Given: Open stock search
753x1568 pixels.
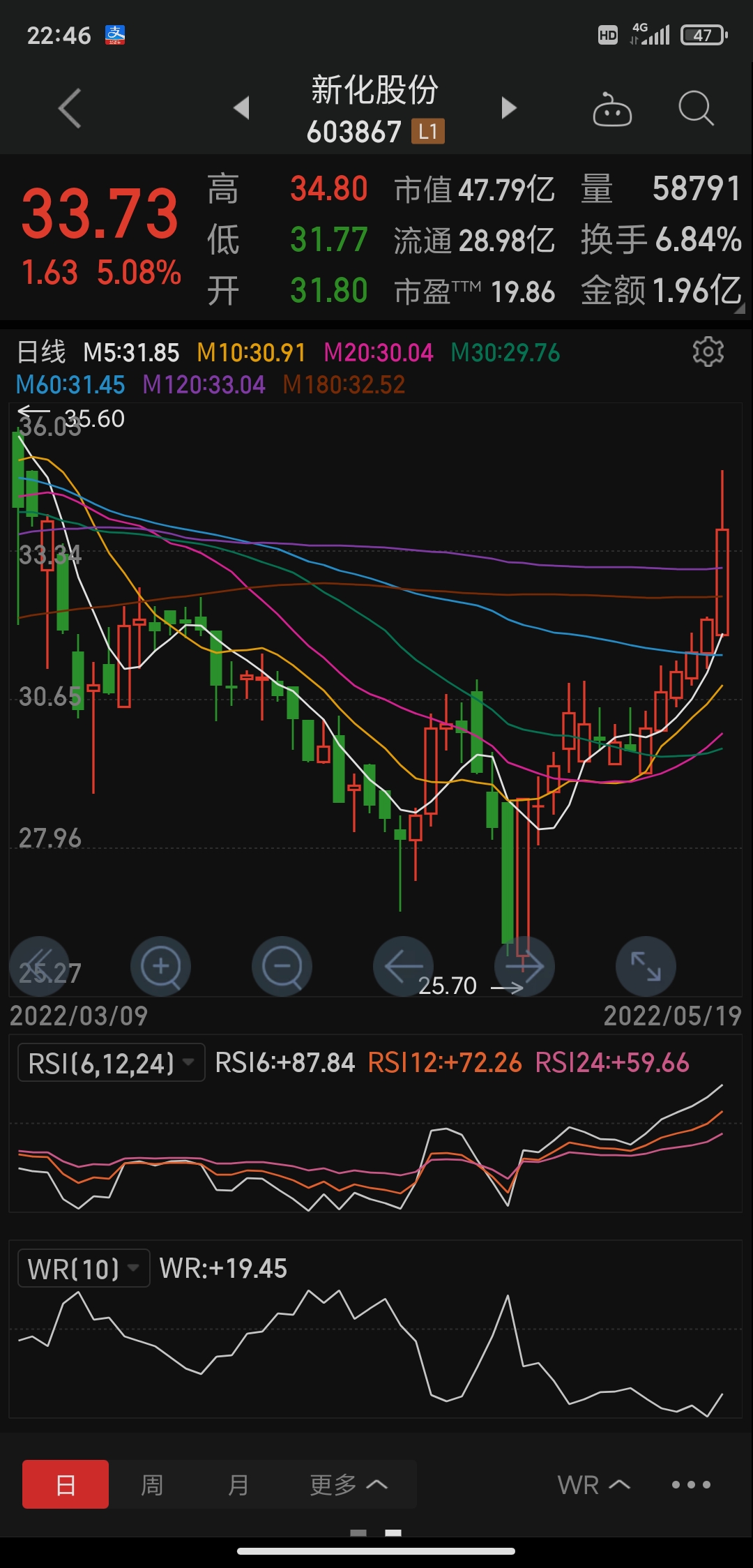Looking at the screenshot, I should coord(696,108).
